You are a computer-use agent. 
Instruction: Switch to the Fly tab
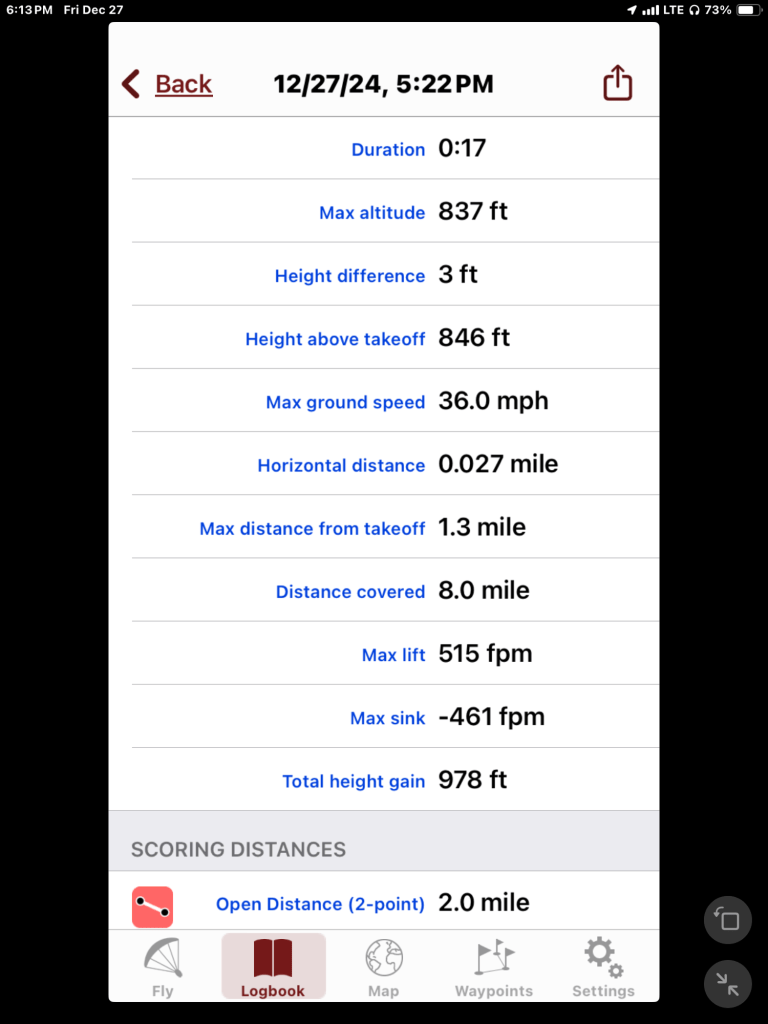[x=163, y=968]
